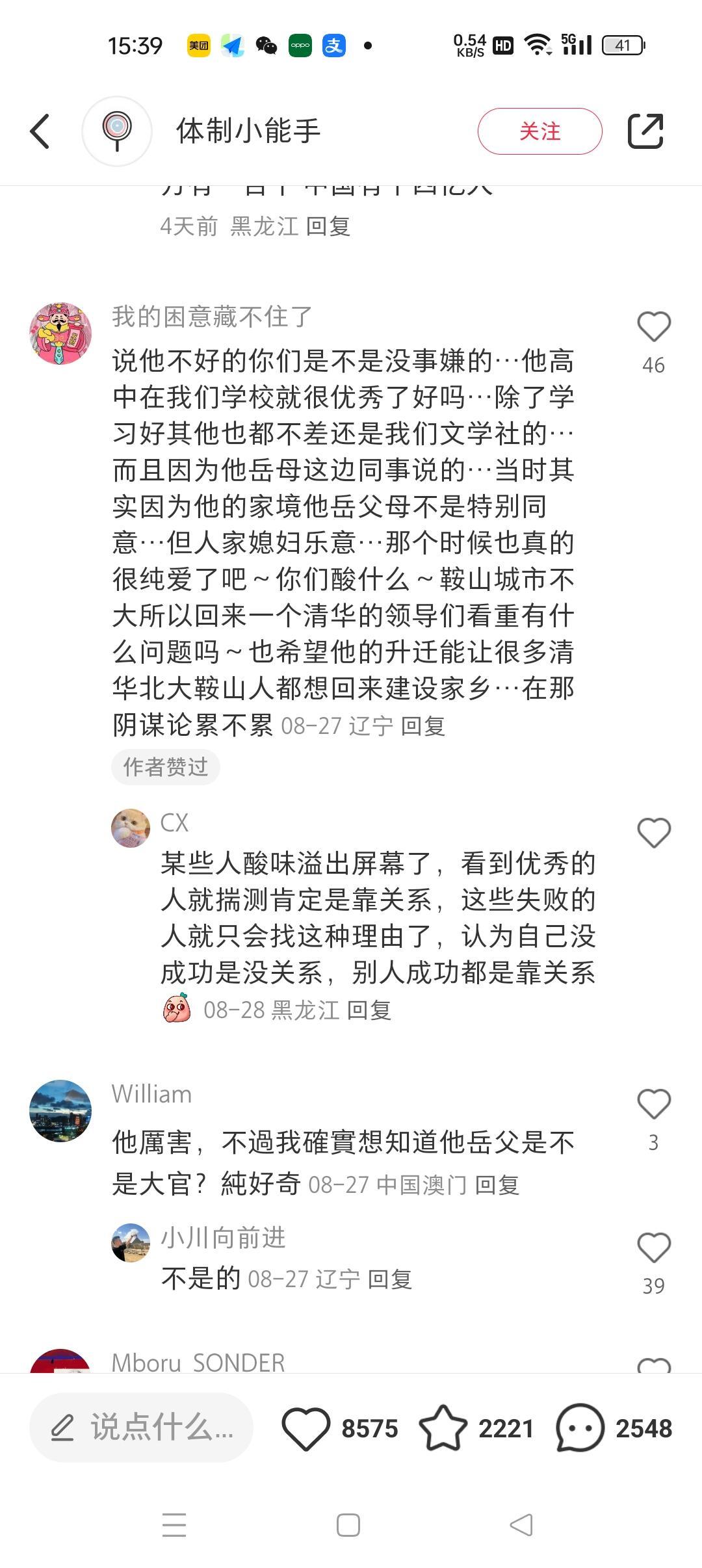Follow 体制小能手 with the 关注 button

tap(539, 131)
